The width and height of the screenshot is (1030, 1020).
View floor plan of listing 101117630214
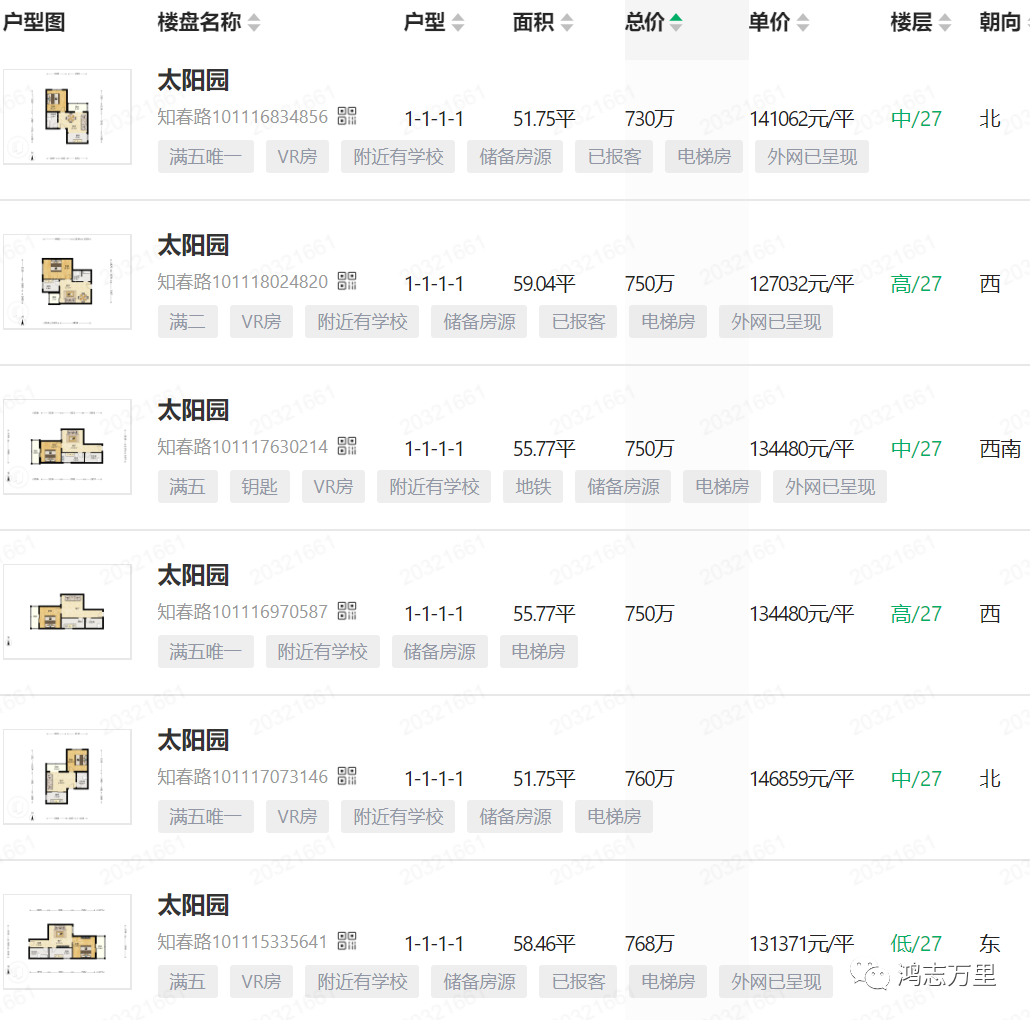pyautogui.click(x=67, y=447)
